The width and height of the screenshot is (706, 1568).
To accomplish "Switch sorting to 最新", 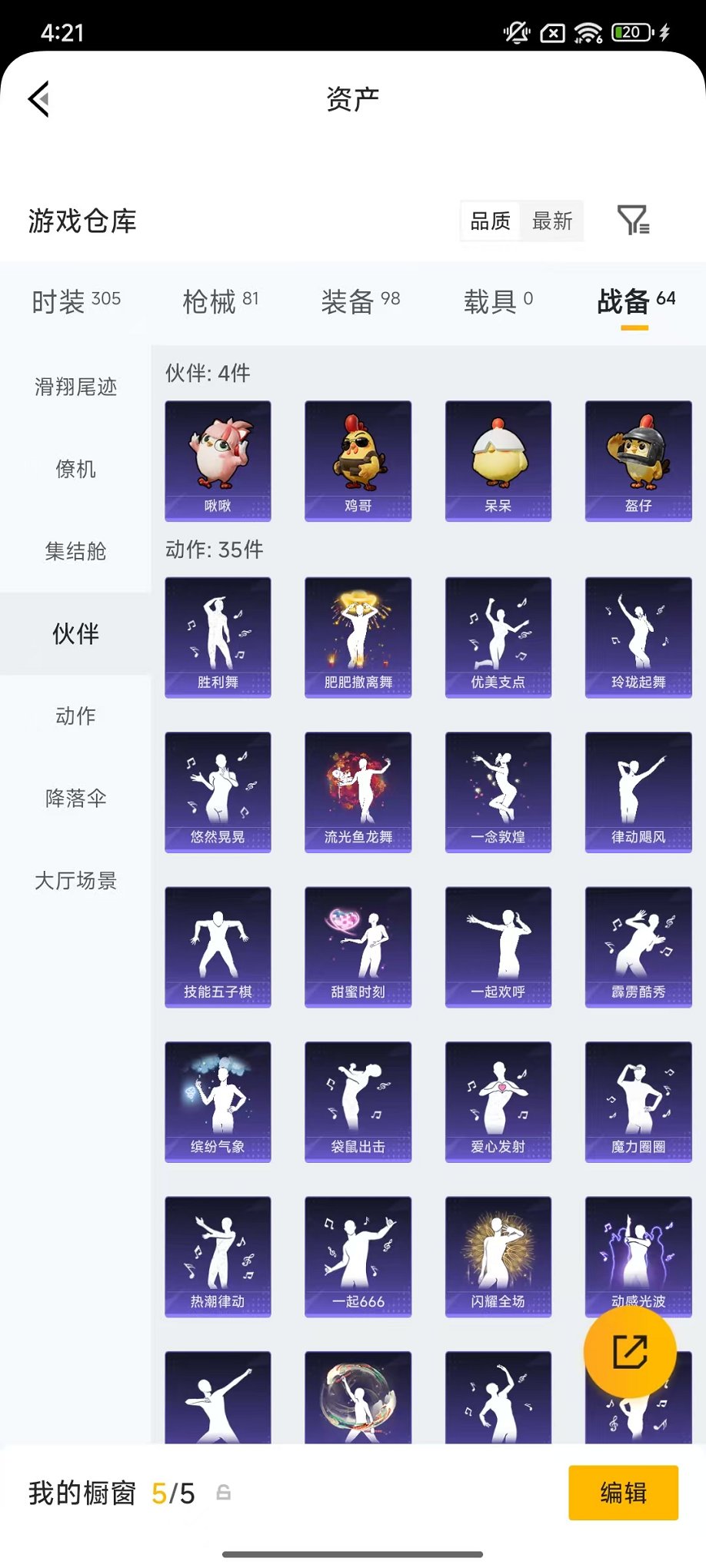I will tap(553, 221).
